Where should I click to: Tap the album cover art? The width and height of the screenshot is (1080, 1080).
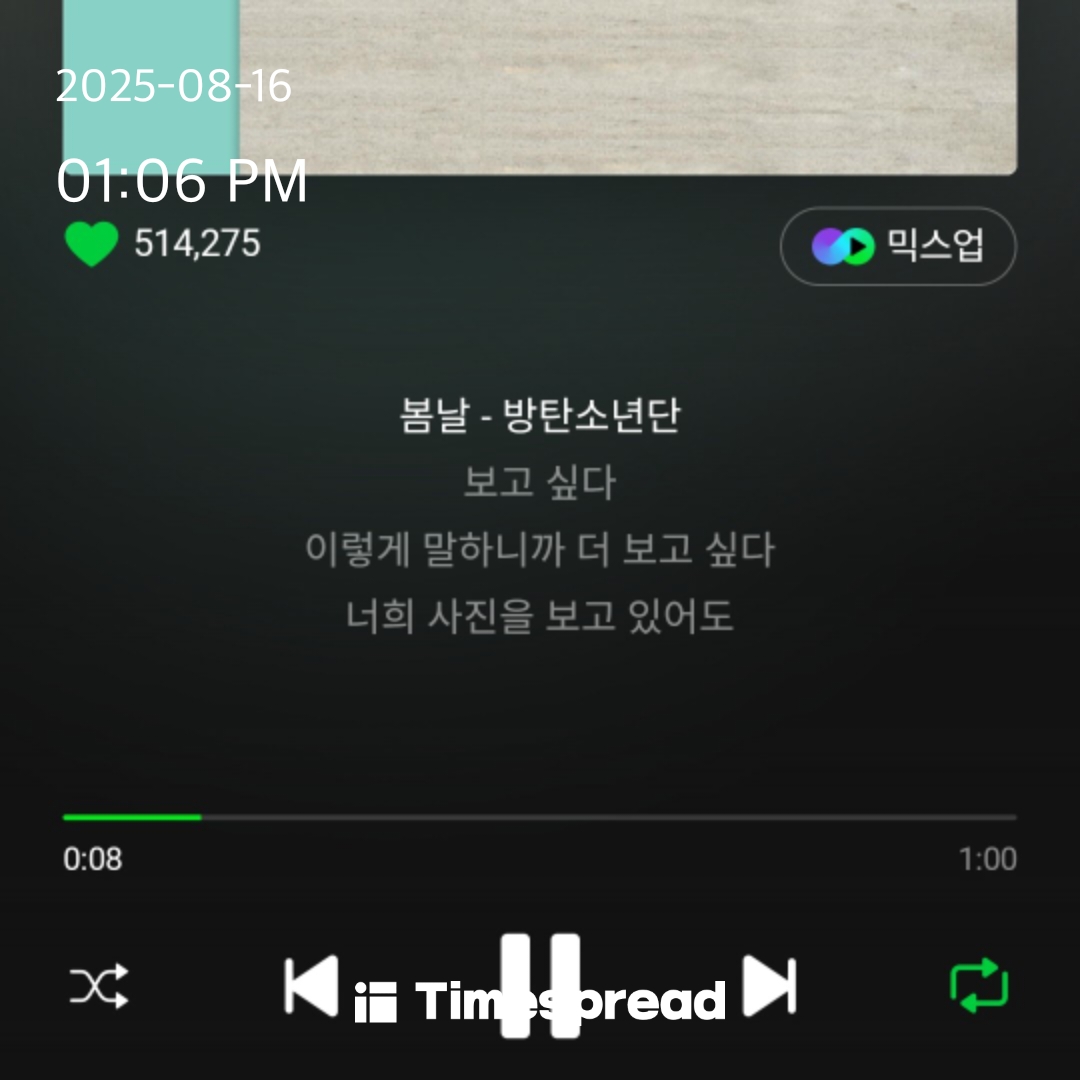[540, 87]
